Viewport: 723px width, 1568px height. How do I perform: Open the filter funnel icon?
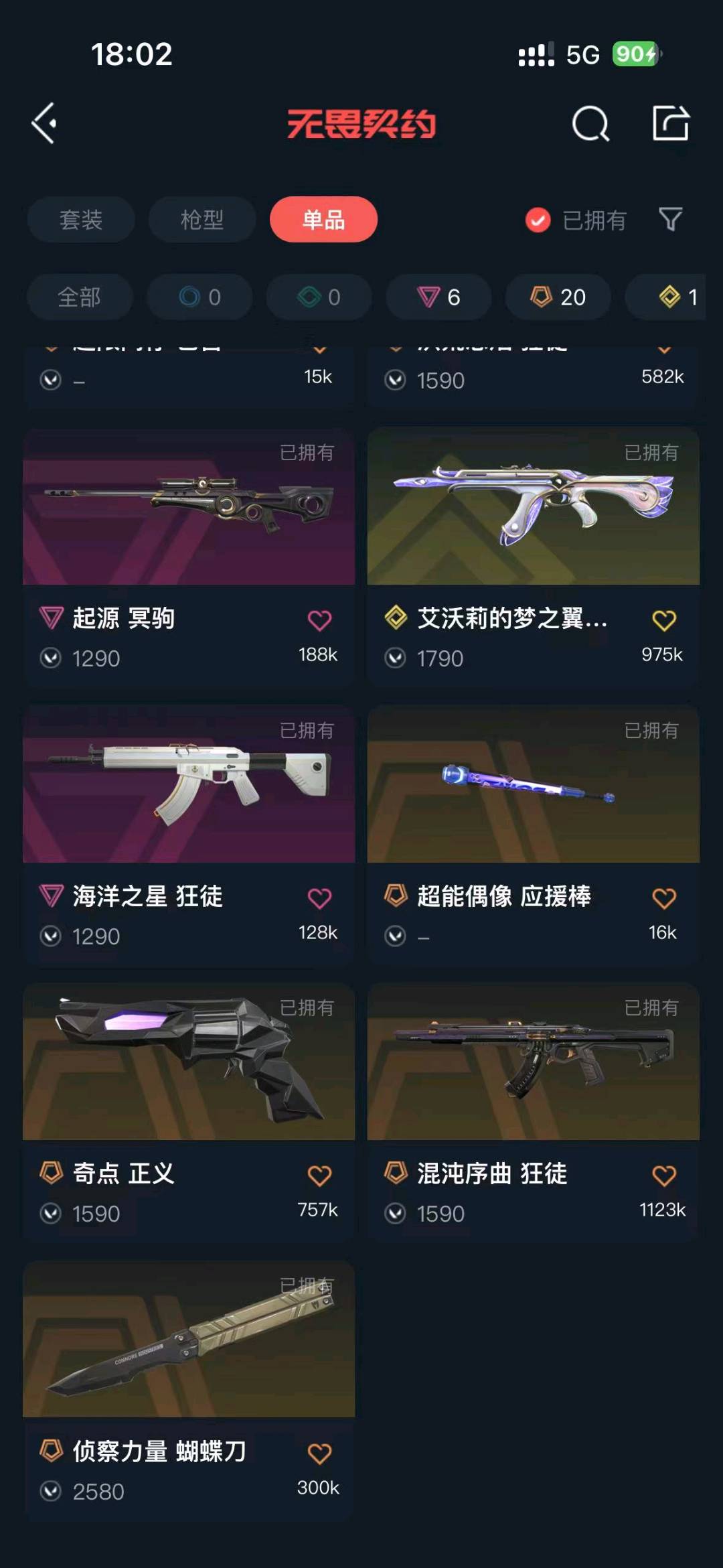coord(671,219)
